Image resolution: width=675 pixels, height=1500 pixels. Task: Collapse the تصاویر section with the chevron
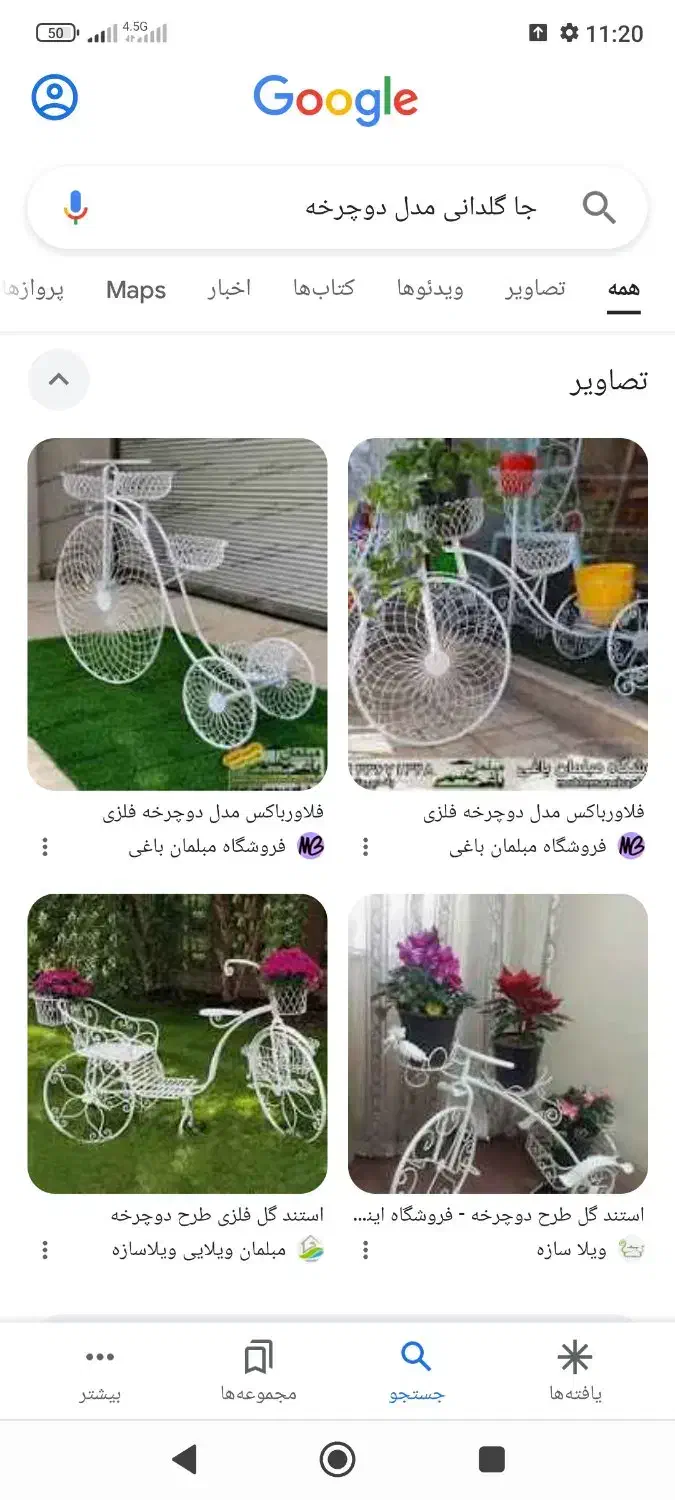coord(59,380)
